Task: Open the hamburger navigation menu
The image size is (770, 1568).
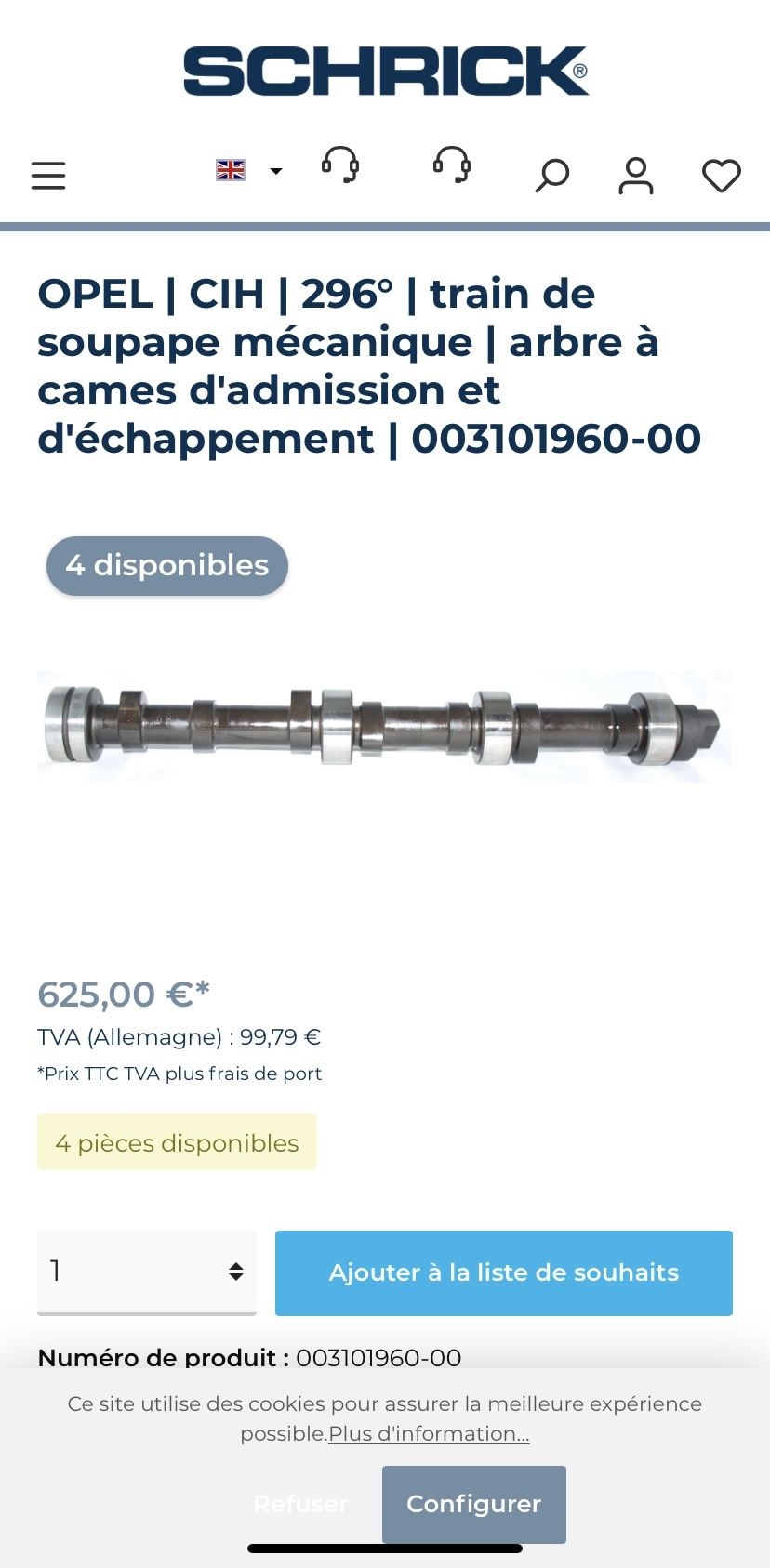Action: [x=48, y=175]
